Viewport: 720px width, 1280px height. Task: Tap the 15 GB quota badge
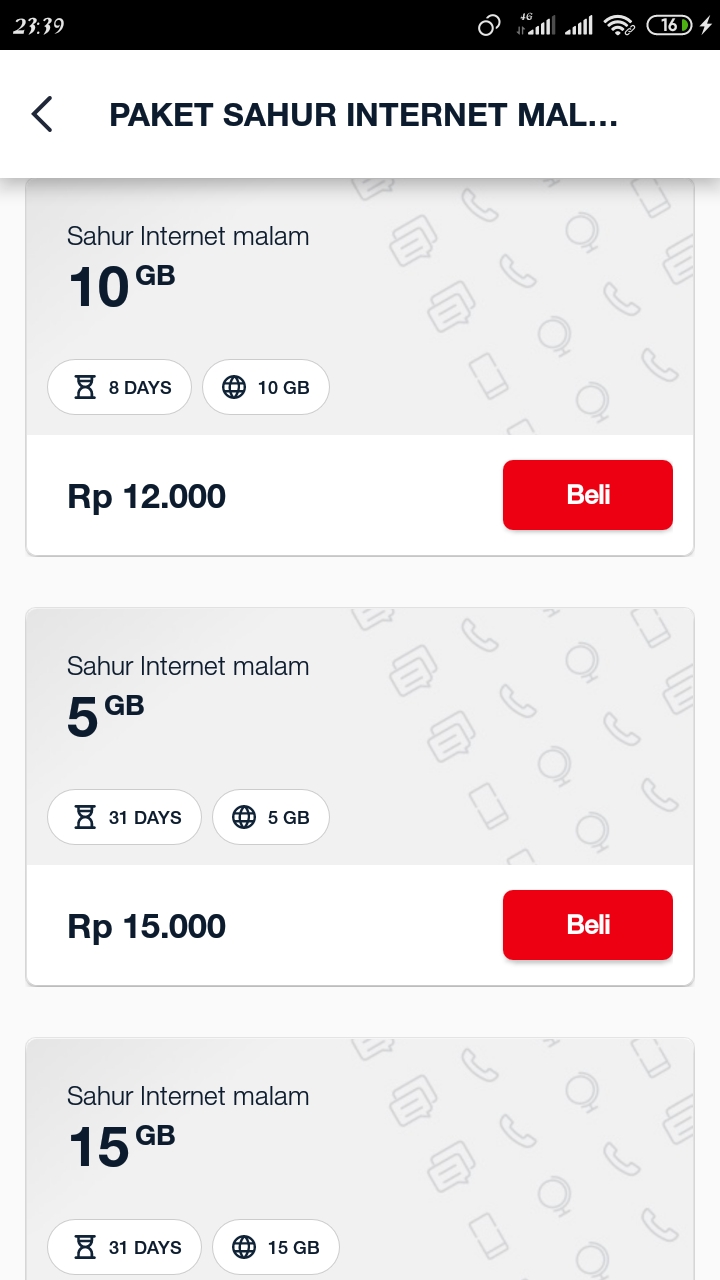click(277, 1247)
